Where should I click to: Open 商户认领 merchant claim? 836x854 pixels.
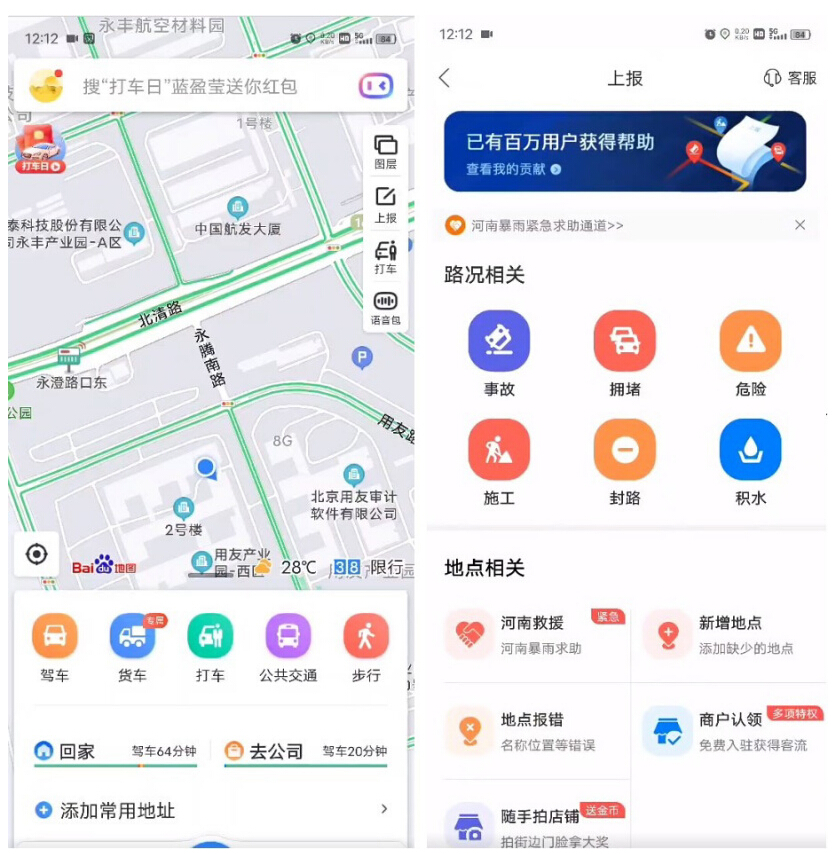730,732
